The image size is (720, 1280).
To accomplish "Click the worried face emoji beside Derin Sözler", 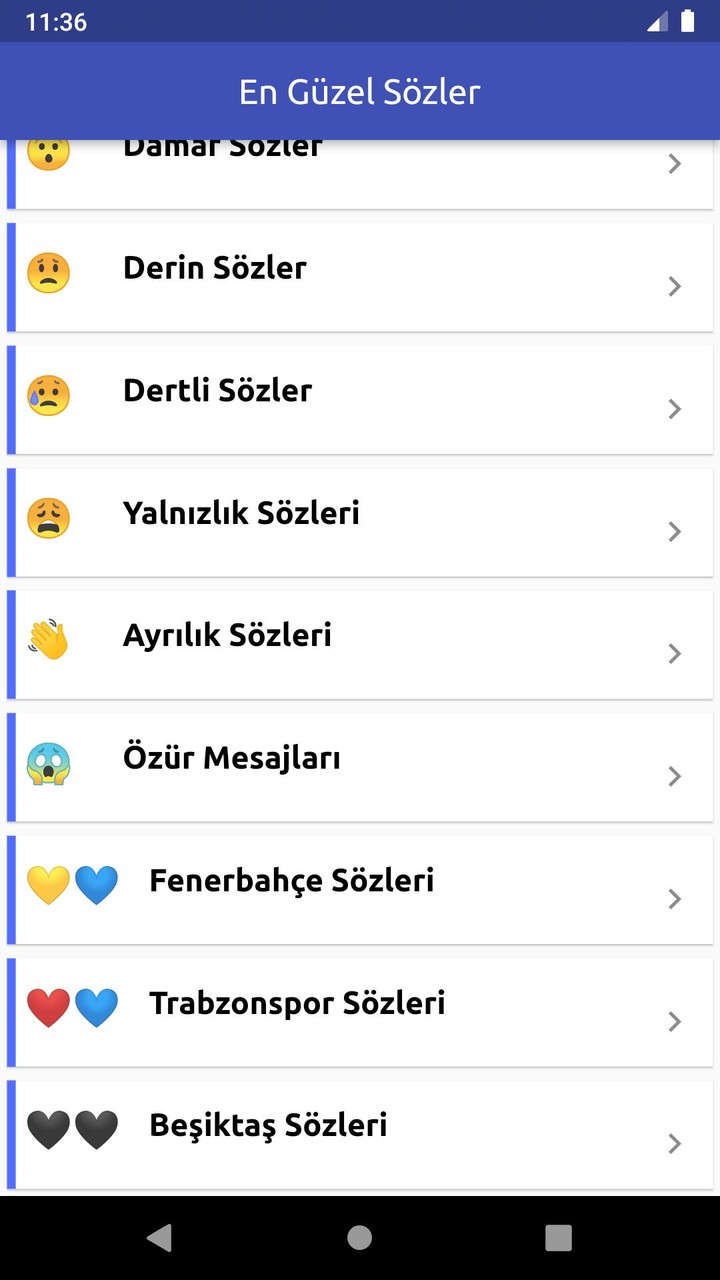I will tap(48, 272).
